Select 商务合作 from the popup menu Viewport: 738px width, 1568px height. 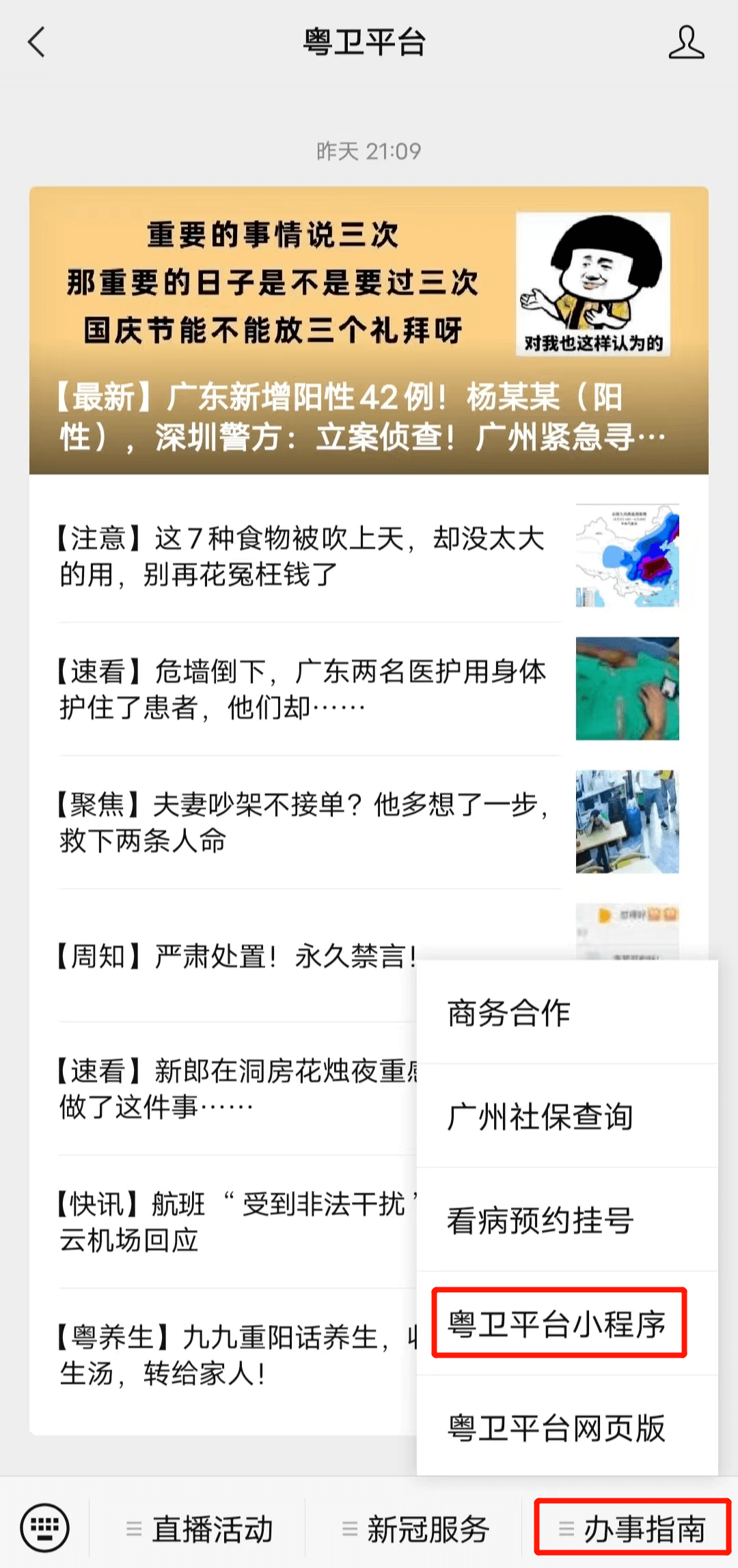point(567,1012)
